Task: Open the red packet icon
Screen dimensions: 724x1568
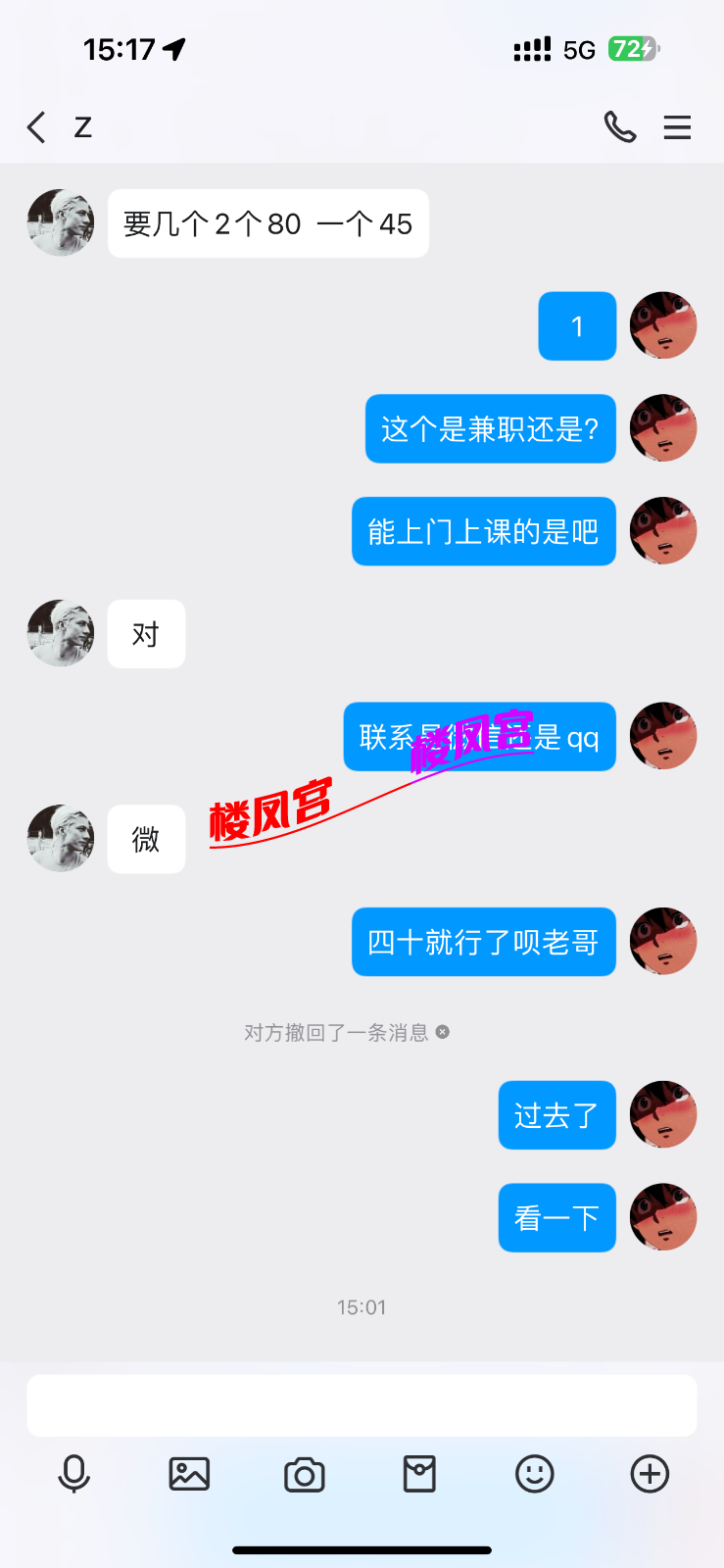Action: point(419,1474)
